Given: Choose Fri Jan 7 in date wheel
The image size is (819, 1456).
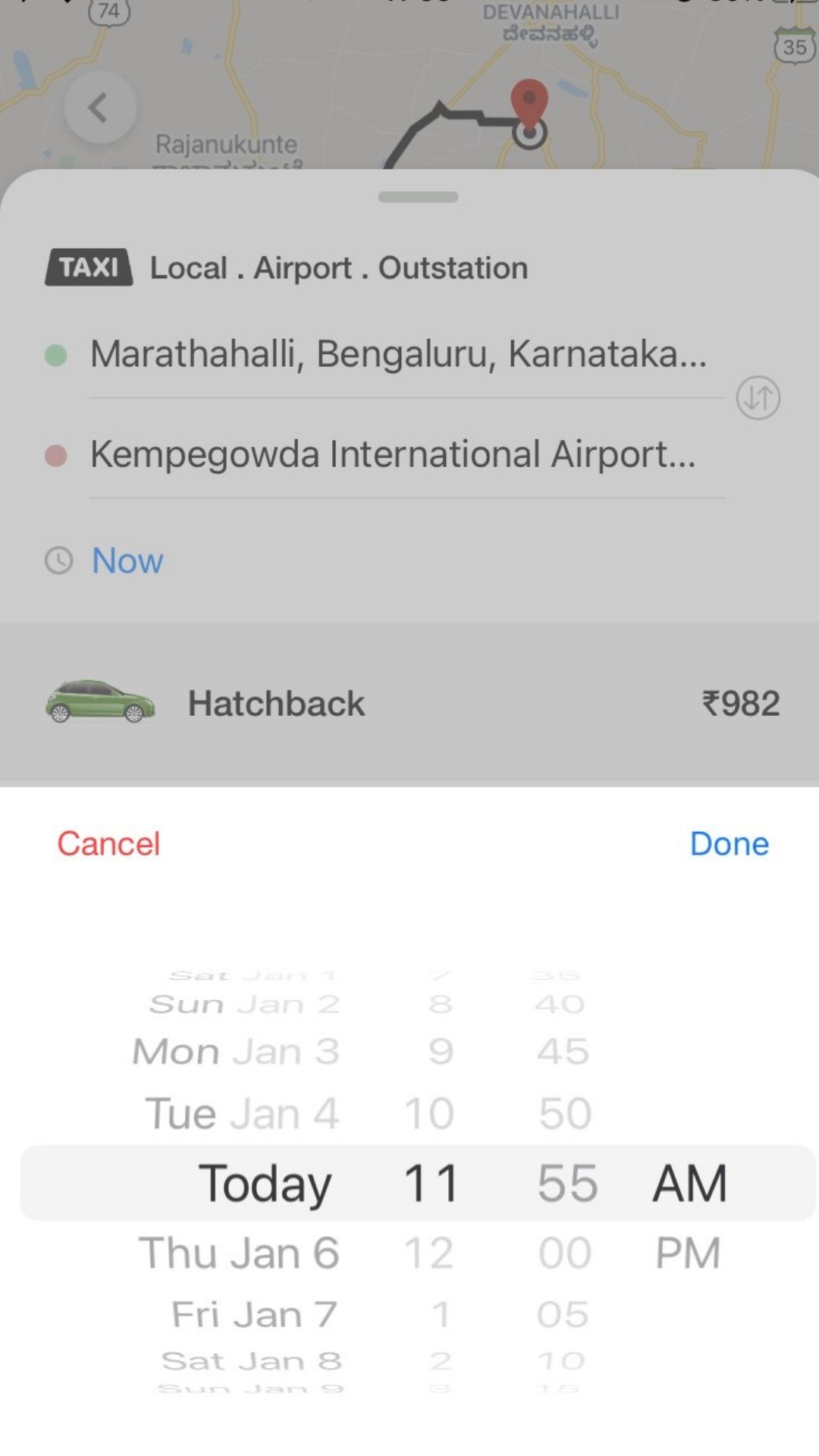Looking at the screenshot, I should click(x=254, y=1314).
